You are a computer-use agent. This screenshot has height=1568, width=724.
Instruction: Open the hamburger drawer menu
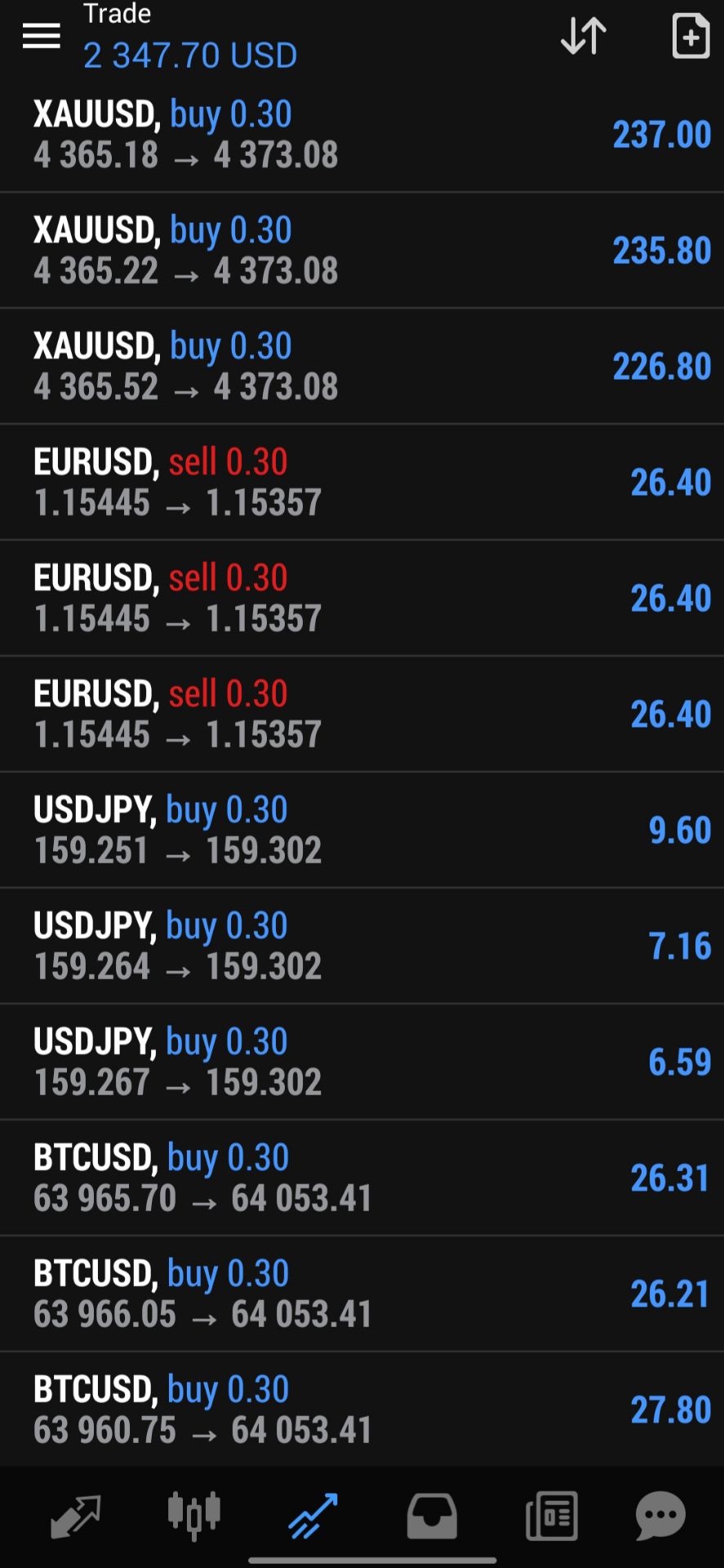(41, 36)
